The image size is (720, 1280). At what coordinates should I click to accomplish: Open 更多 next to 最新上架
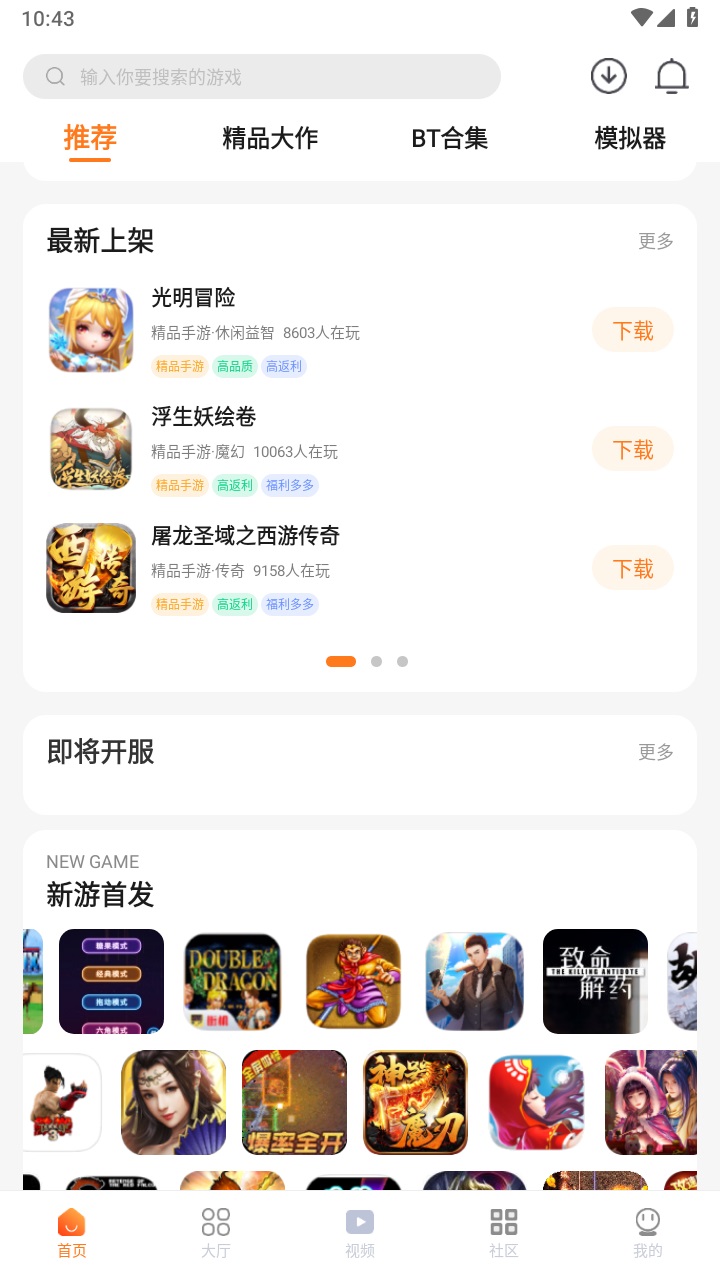point(655,241)
